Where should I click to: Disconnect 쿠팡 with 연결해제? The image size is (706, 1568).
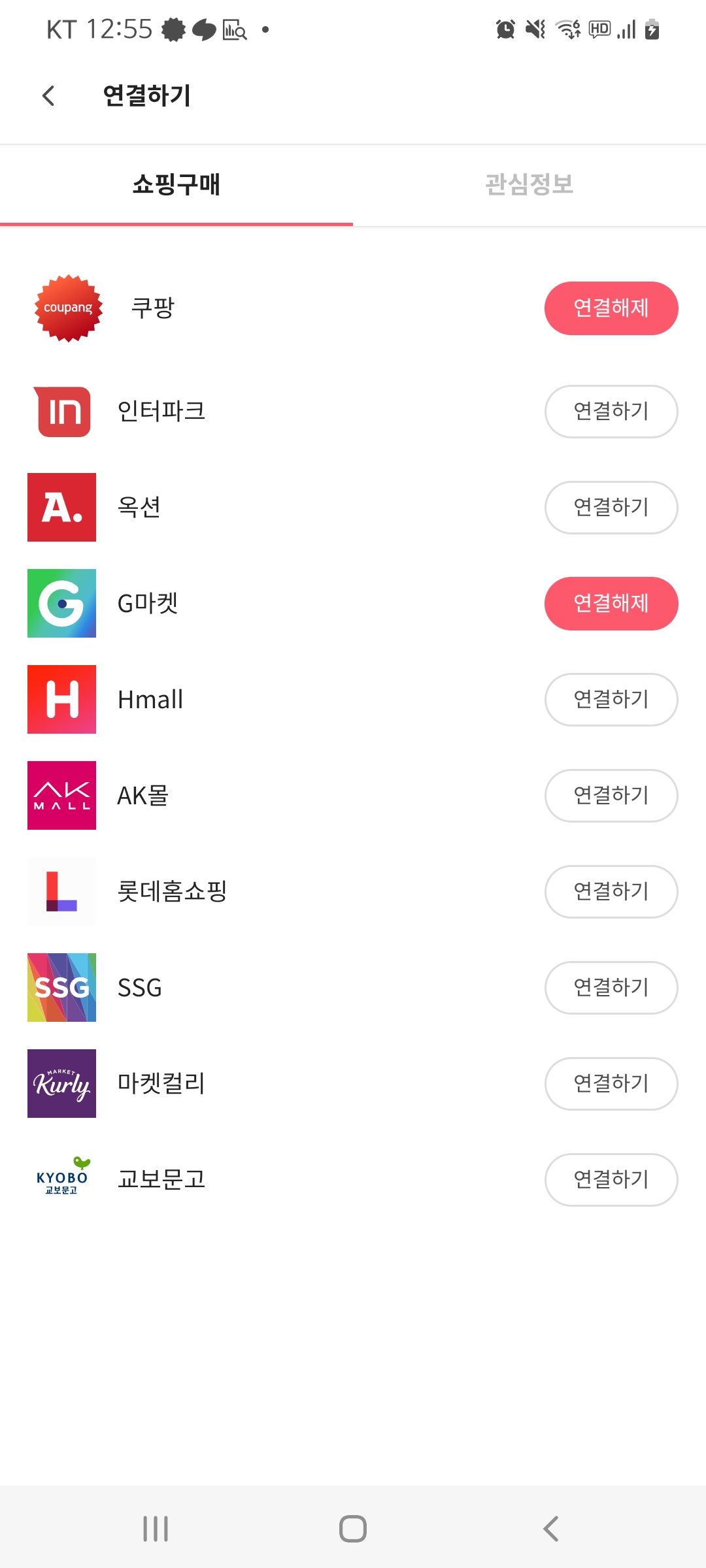point(611,308)
